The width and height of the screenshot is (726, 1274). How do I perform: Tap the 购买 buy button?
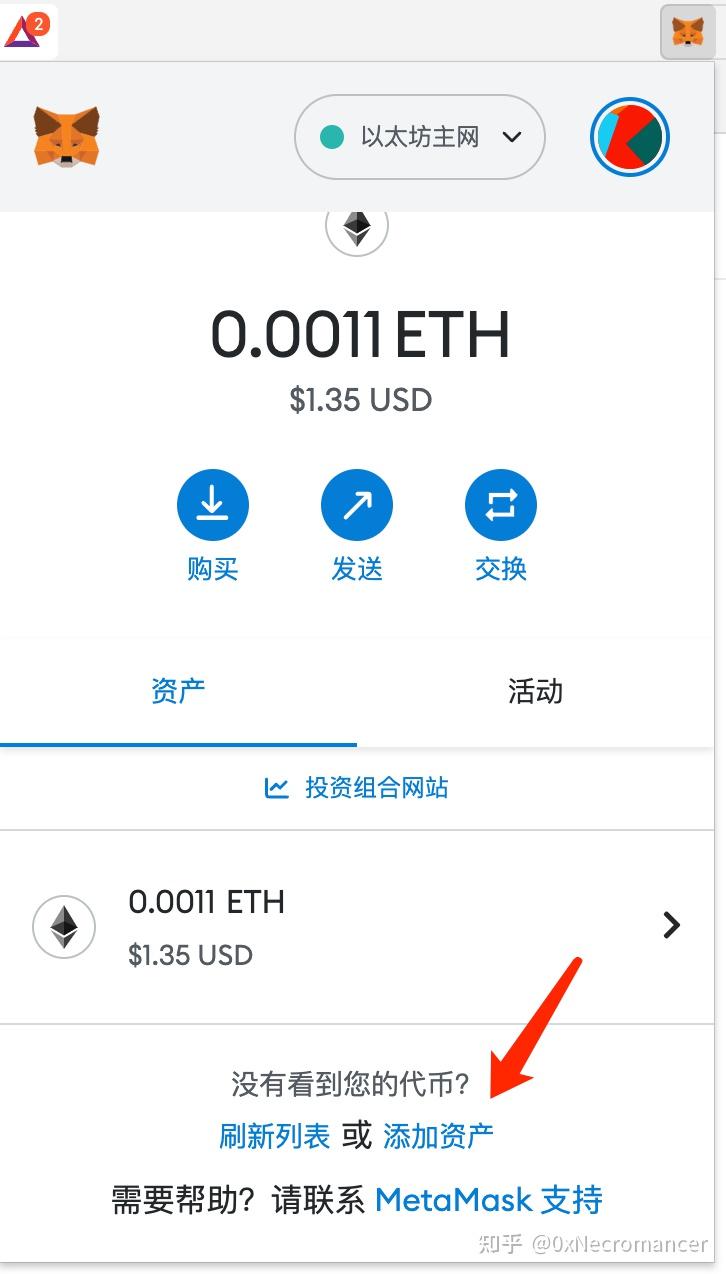(x=212, y=506)
